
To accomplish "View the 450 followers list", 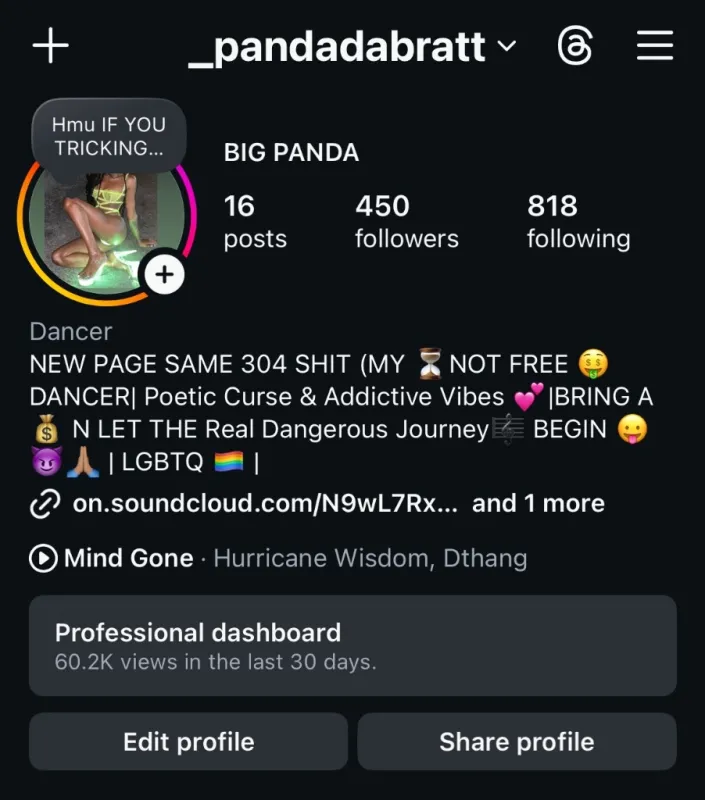I will [x=406, y=221].
